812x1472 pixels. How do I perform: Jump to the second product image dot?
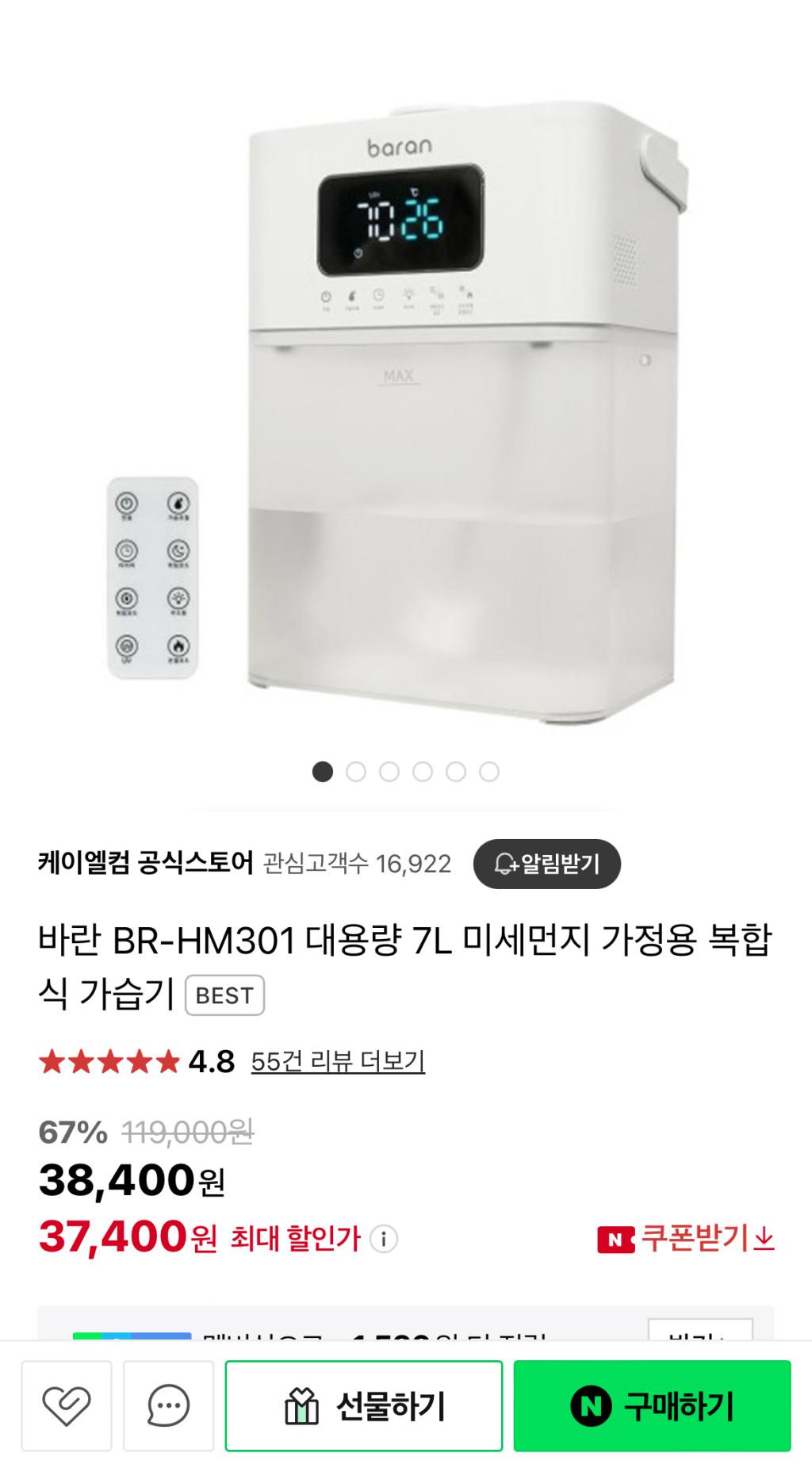(356, 772)
